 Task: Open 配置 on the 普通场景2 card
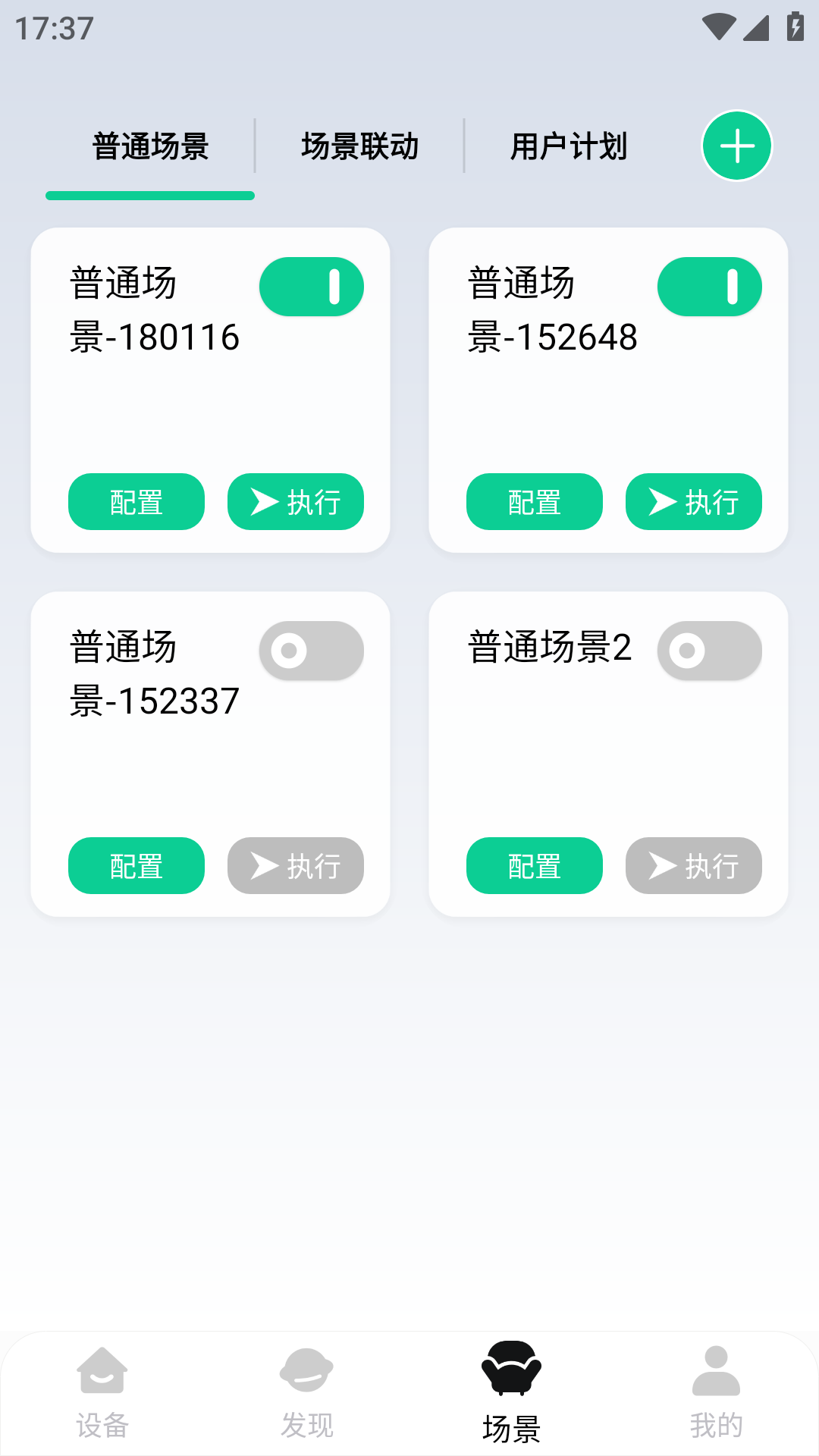pyautogui.click(x=534, y=865)
